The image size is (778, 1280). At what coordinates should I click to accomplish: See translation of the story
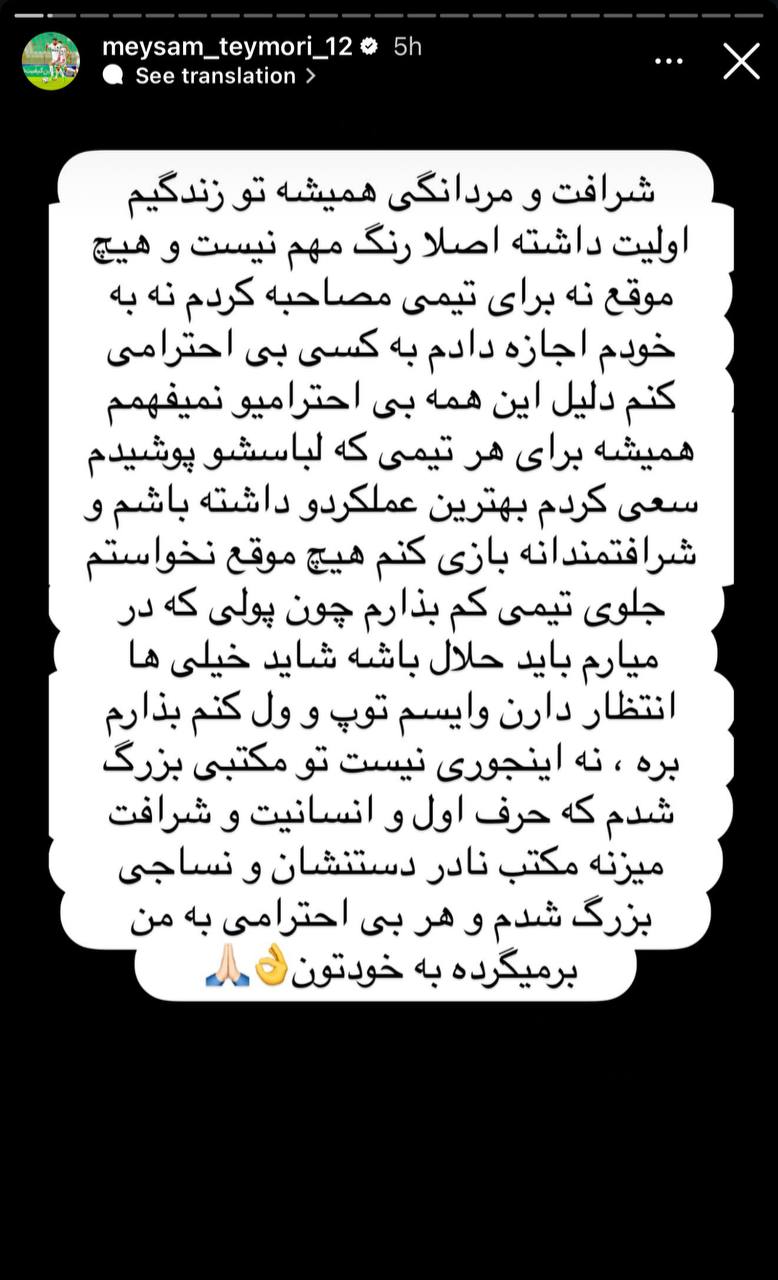pos(215,76)
